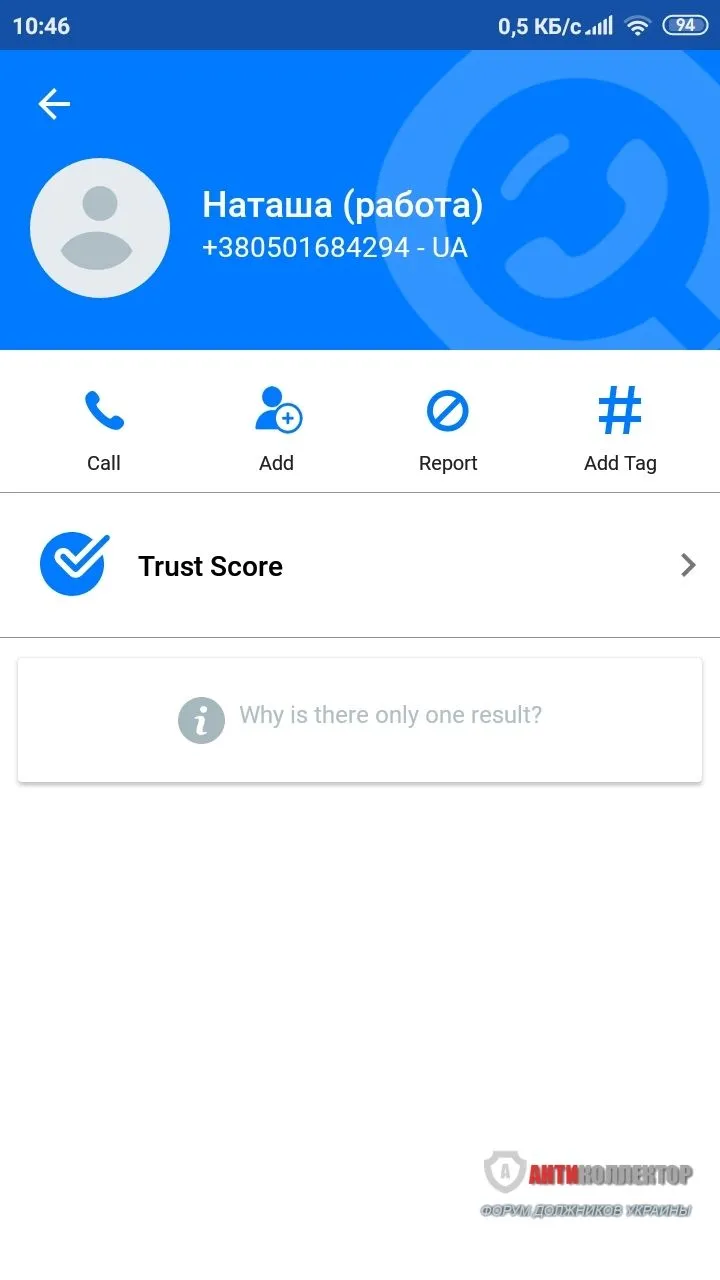Select the Call icon
This screenshot has width=720, height=1280.
103,408
